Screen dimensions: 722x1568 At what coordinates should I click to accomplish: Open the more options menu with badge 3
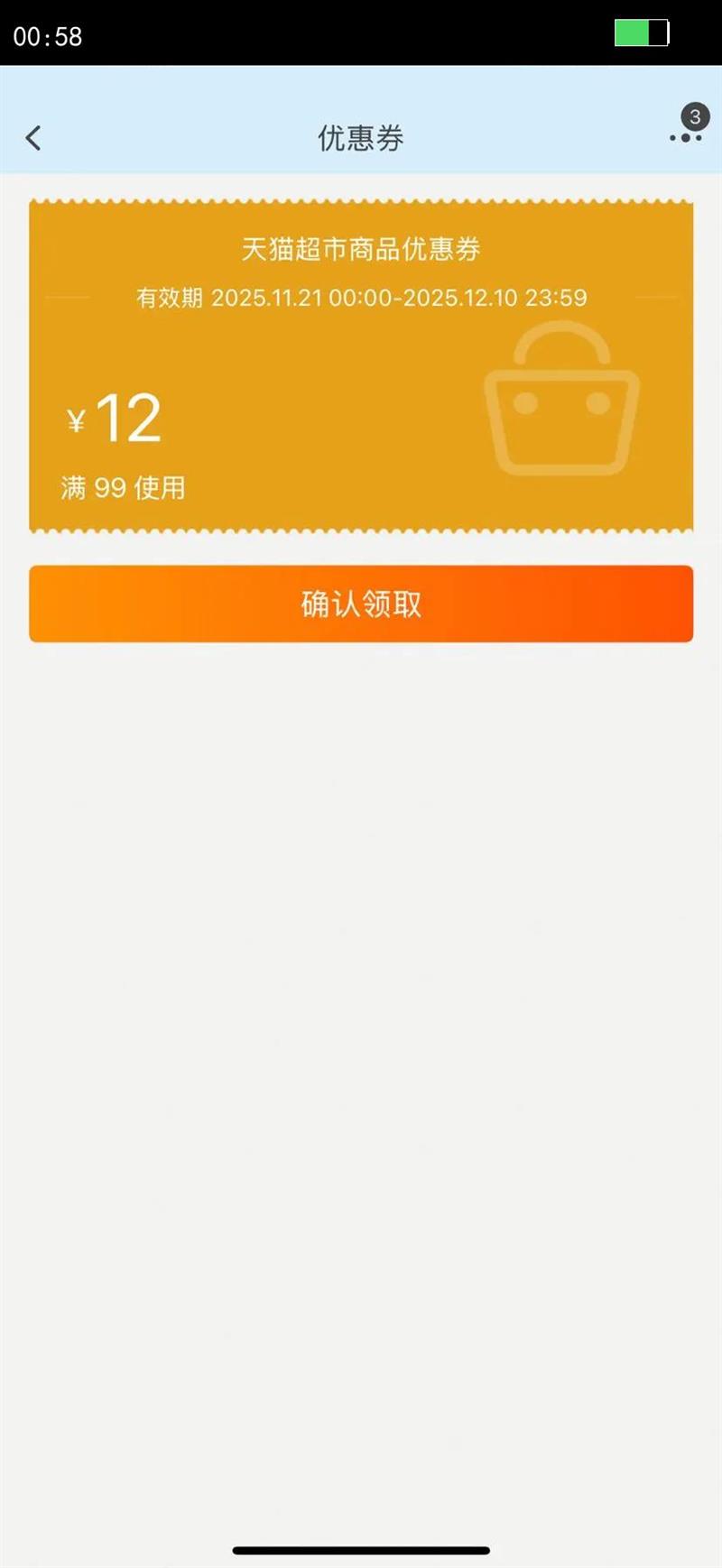coord(688,126)
